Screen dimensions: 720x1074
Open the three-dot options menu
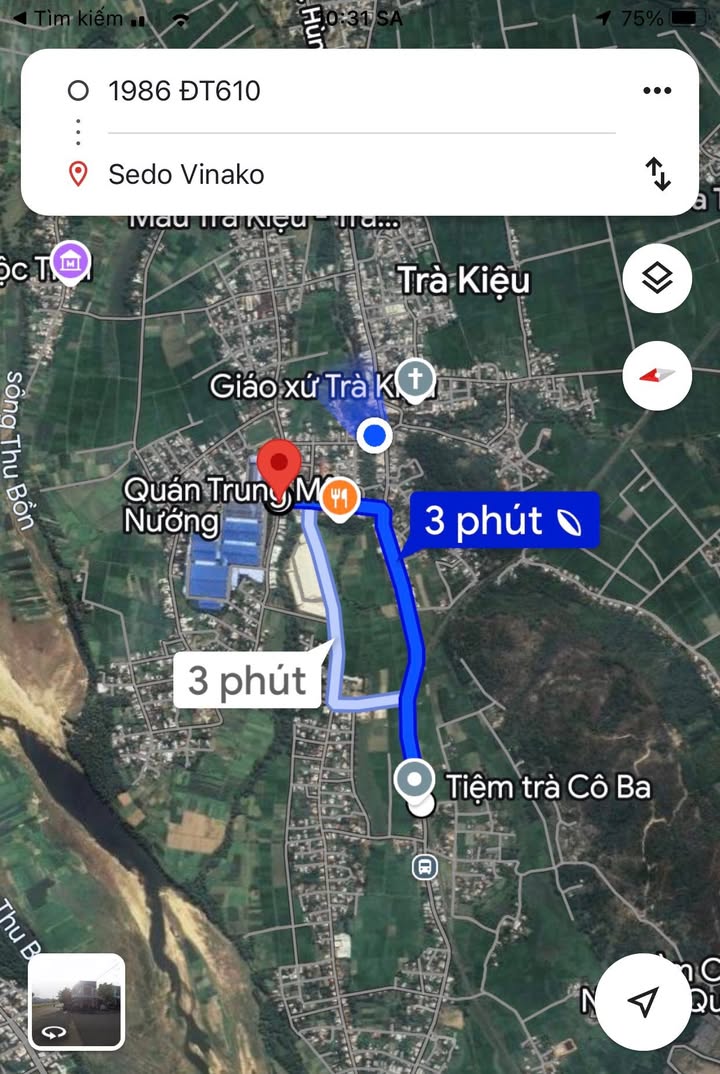pyautogui.click(x=657, y=91)
